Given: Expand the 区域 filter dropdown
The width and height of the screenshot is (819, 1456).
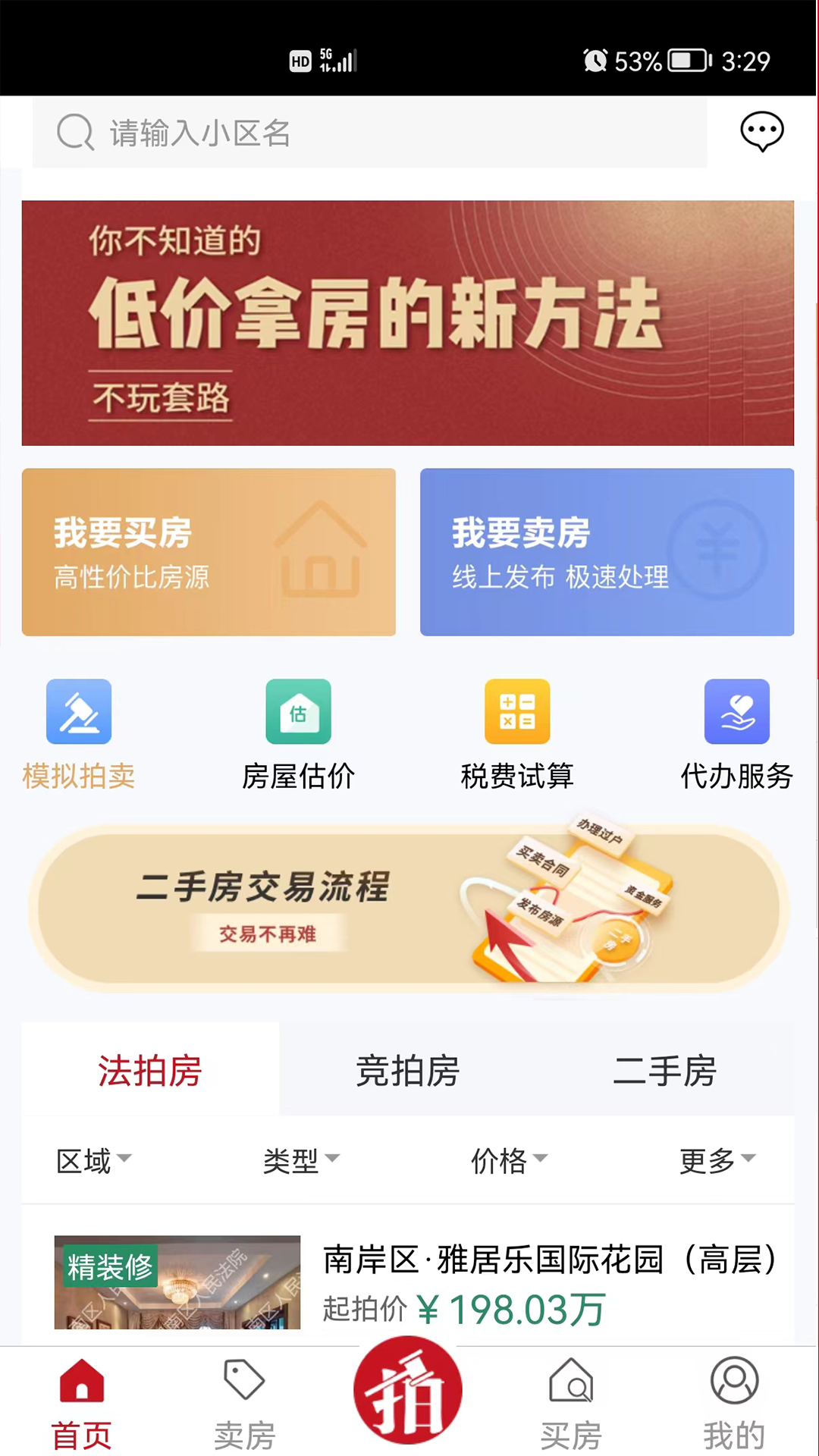Looking at the screenshot, I should [x=93, y=1160].
